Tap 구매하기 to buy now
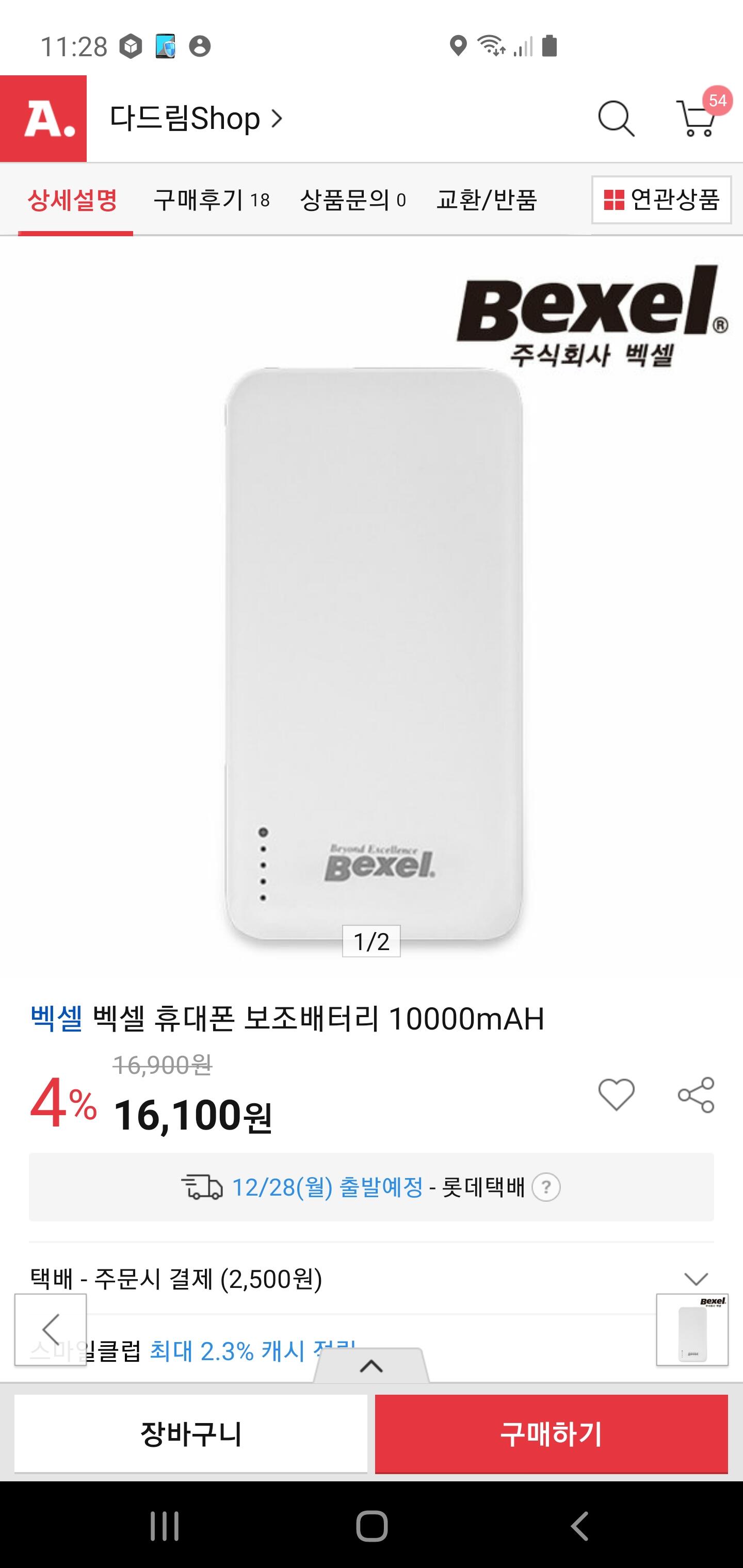Screen dimensions: 743x1568 tap(551, 1434)
